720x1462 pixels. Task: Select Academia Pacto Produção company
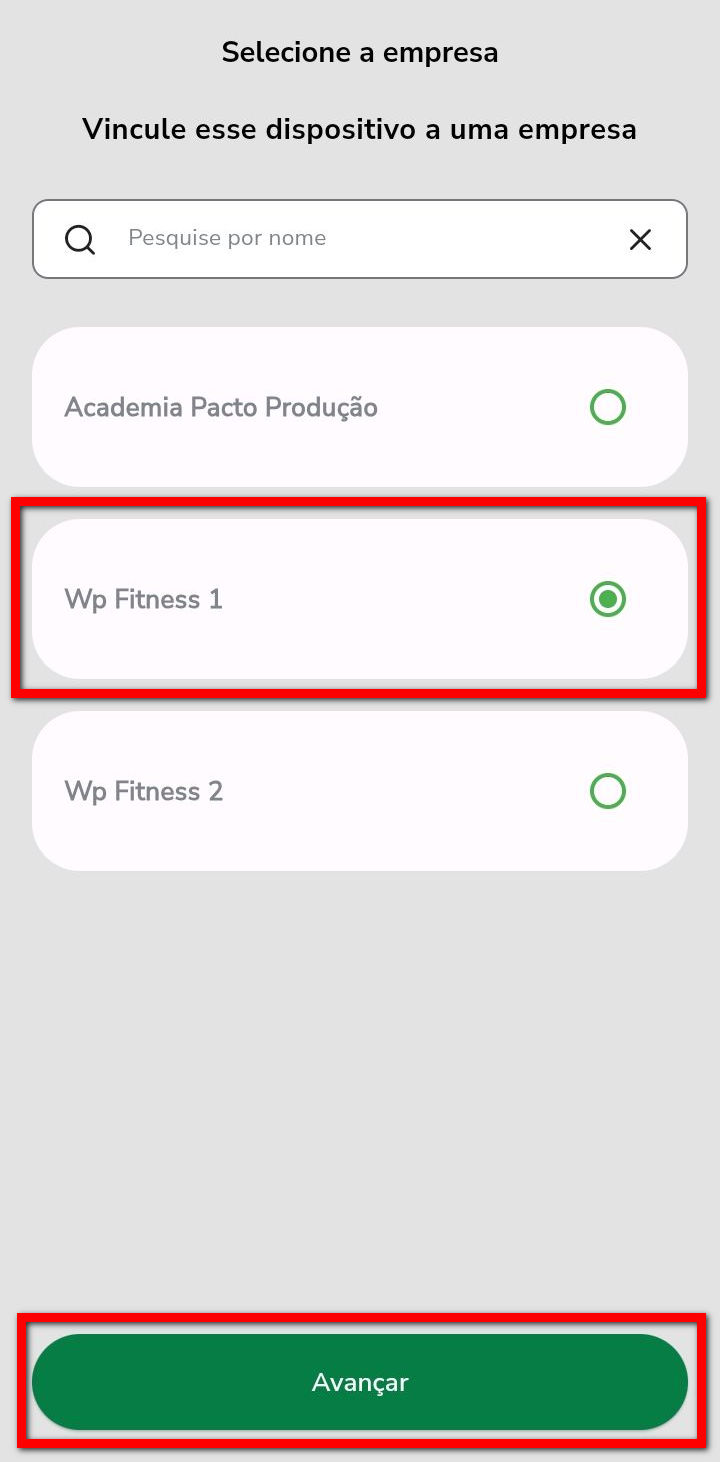[x=360, y=407]
